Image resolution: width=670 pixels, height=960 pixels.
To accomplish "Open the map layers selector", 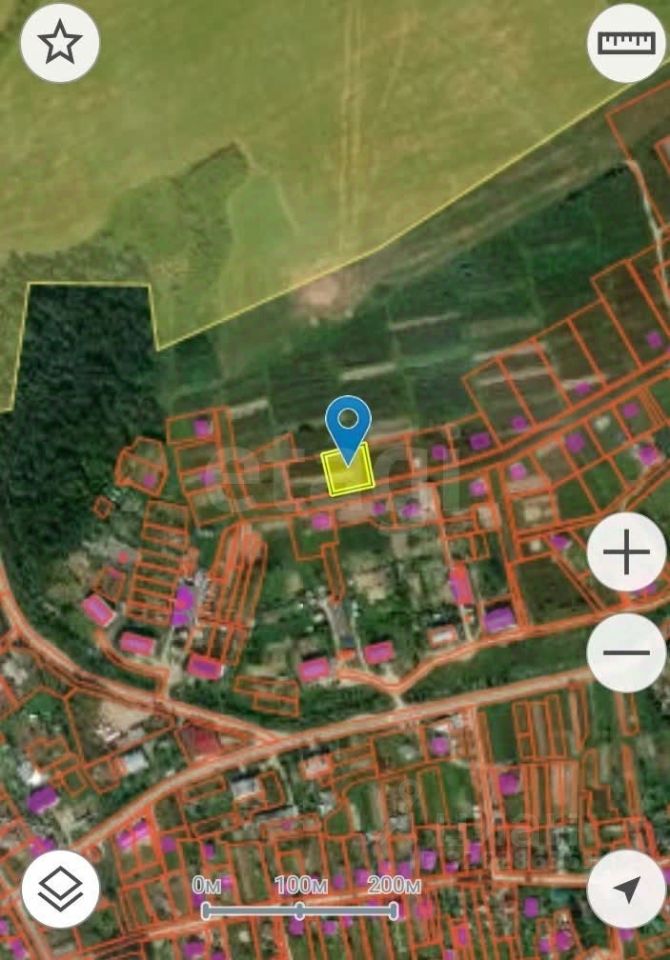I will coord(60,888).
